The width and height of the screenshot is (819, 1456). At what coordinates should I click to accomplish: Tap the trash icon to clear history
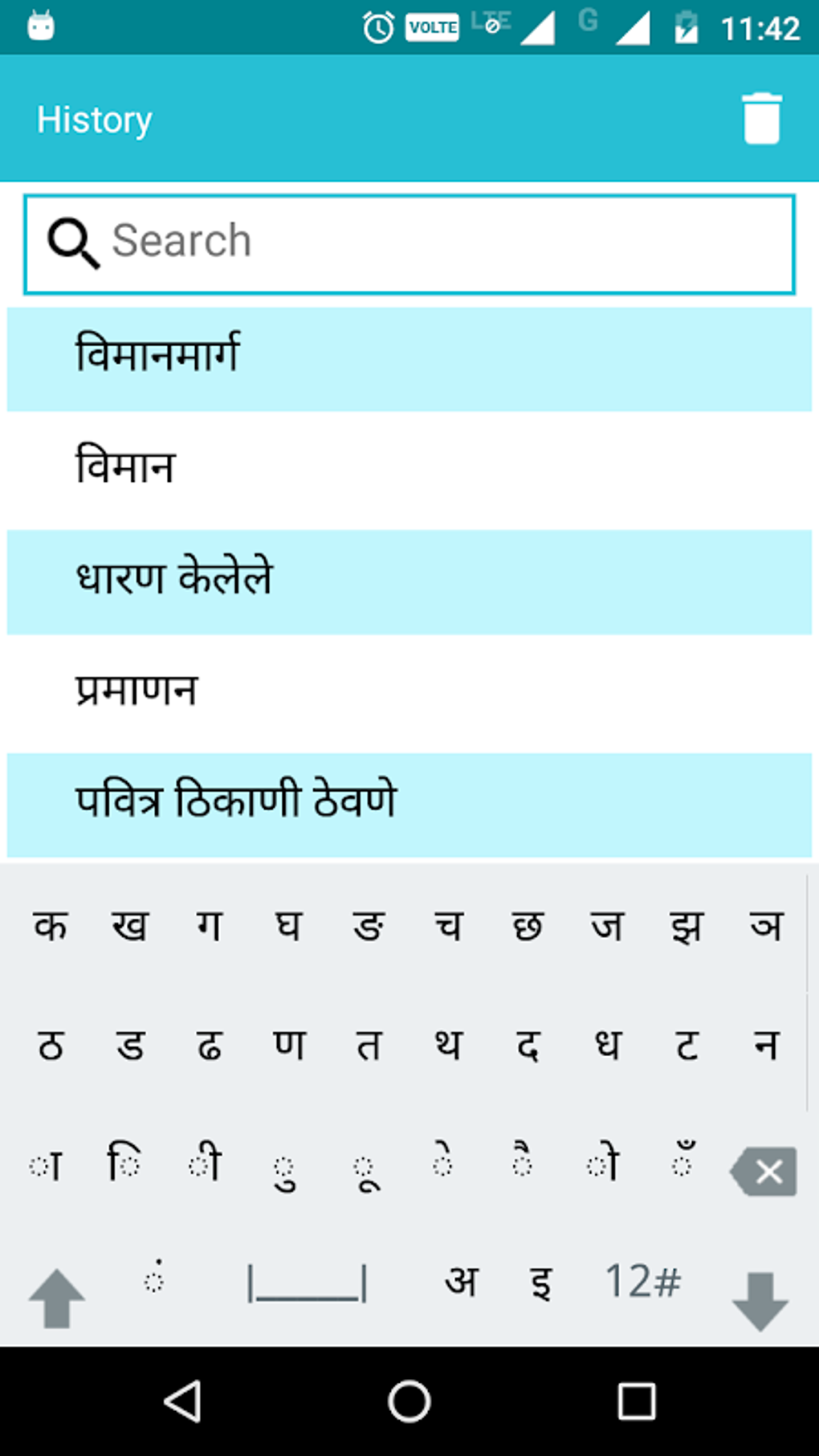tap(761, 119)
